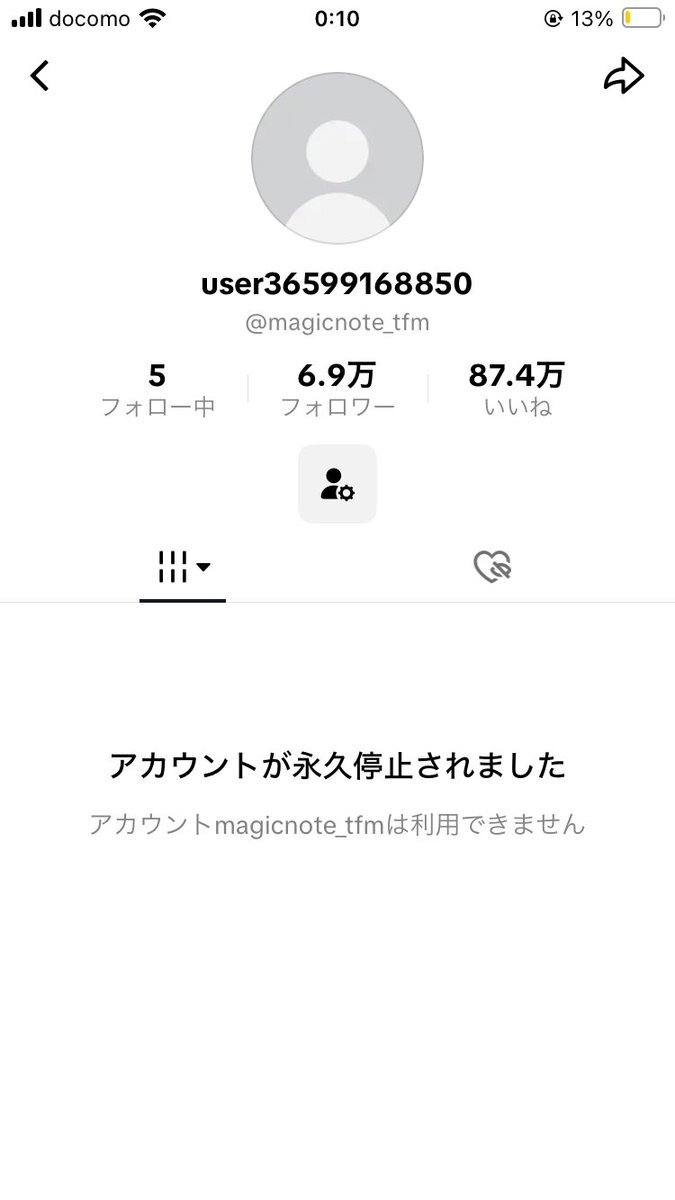The width and height of the screenshot is (675, 1200).
Task: Share this profile via the arrow icon
Action: tap(624, 76)
